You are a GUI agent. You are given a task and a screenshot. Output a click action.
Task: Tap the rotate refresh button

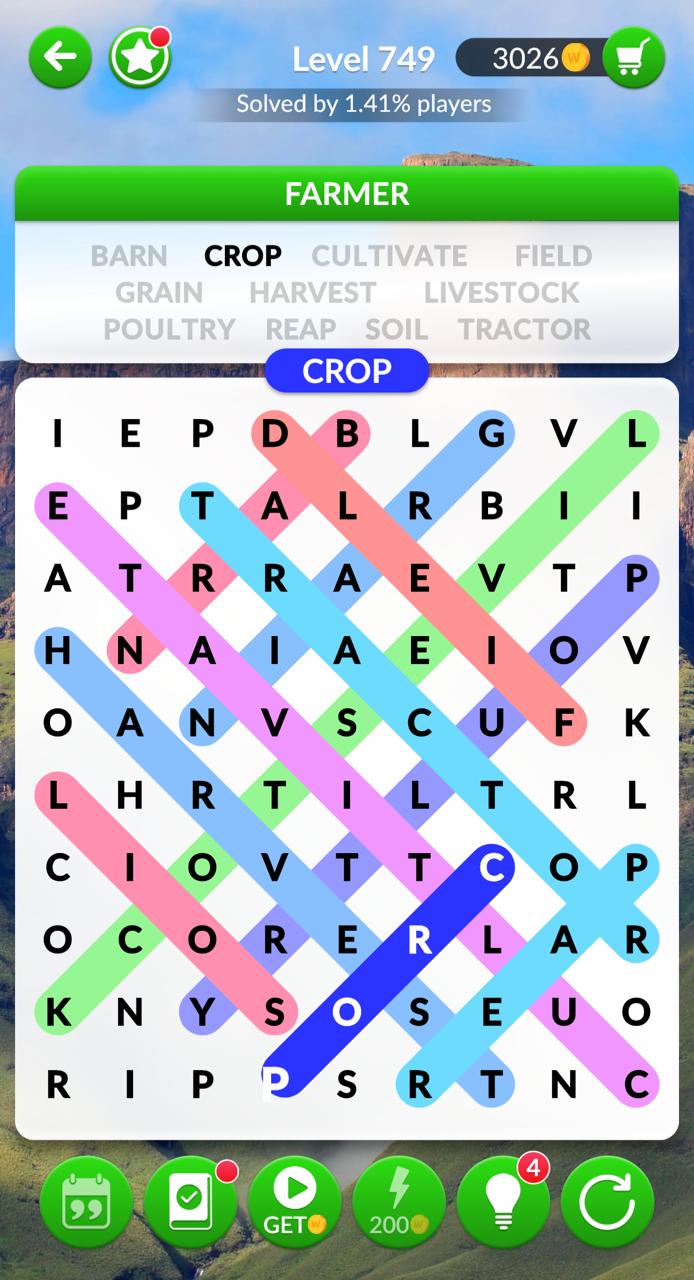(x=607, y=1203)
